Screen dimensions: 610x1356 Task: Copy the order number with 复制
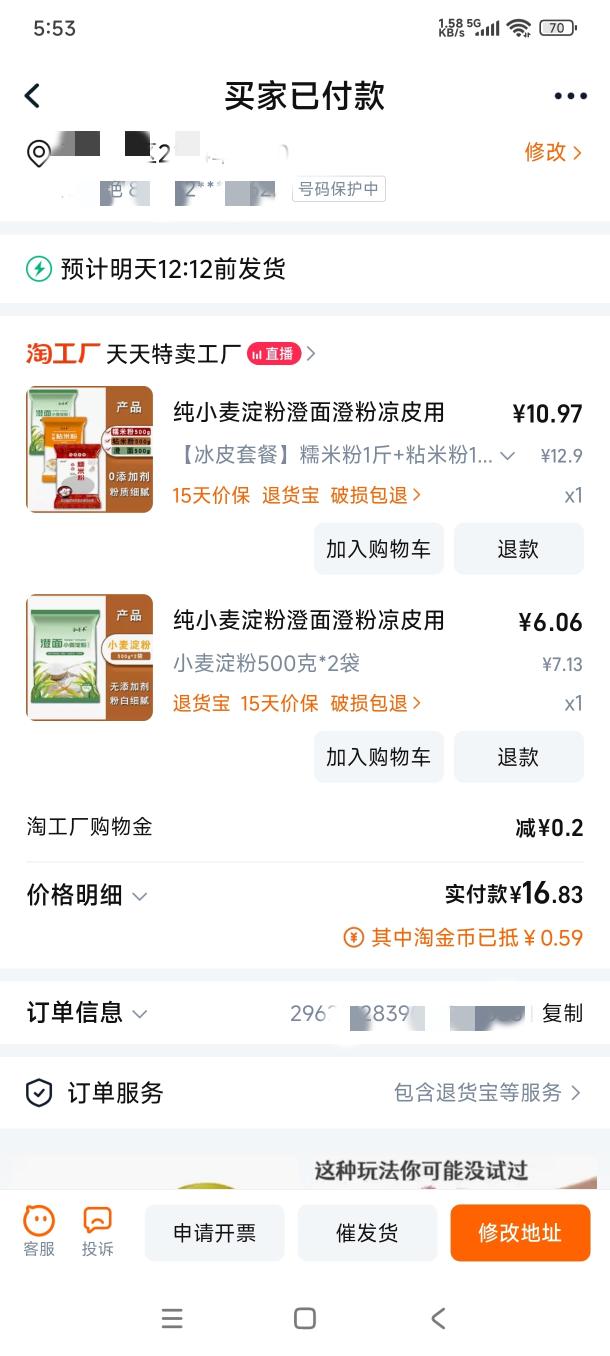[562, 1013]
